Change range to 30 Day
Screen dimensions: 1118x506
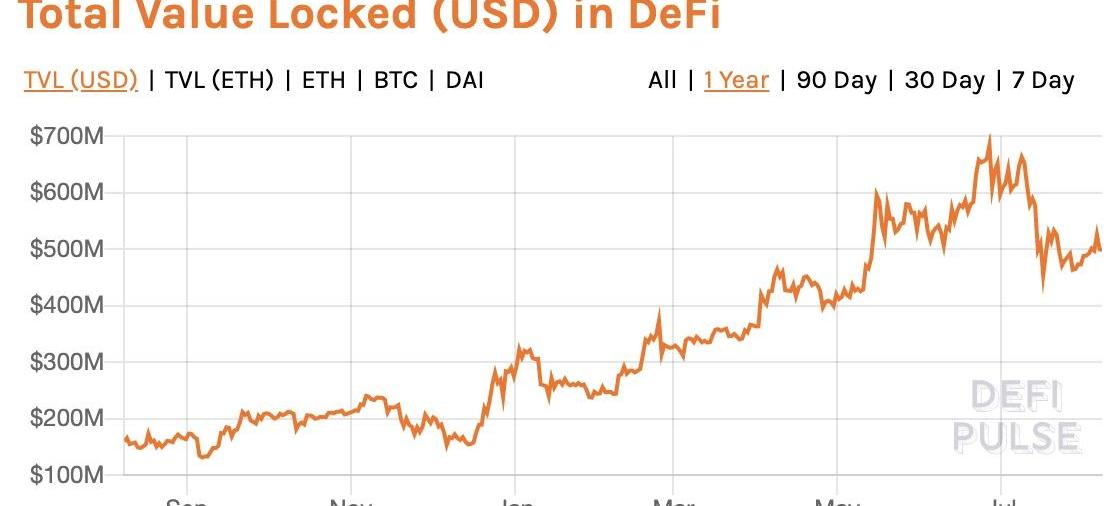tap(945, 81)
